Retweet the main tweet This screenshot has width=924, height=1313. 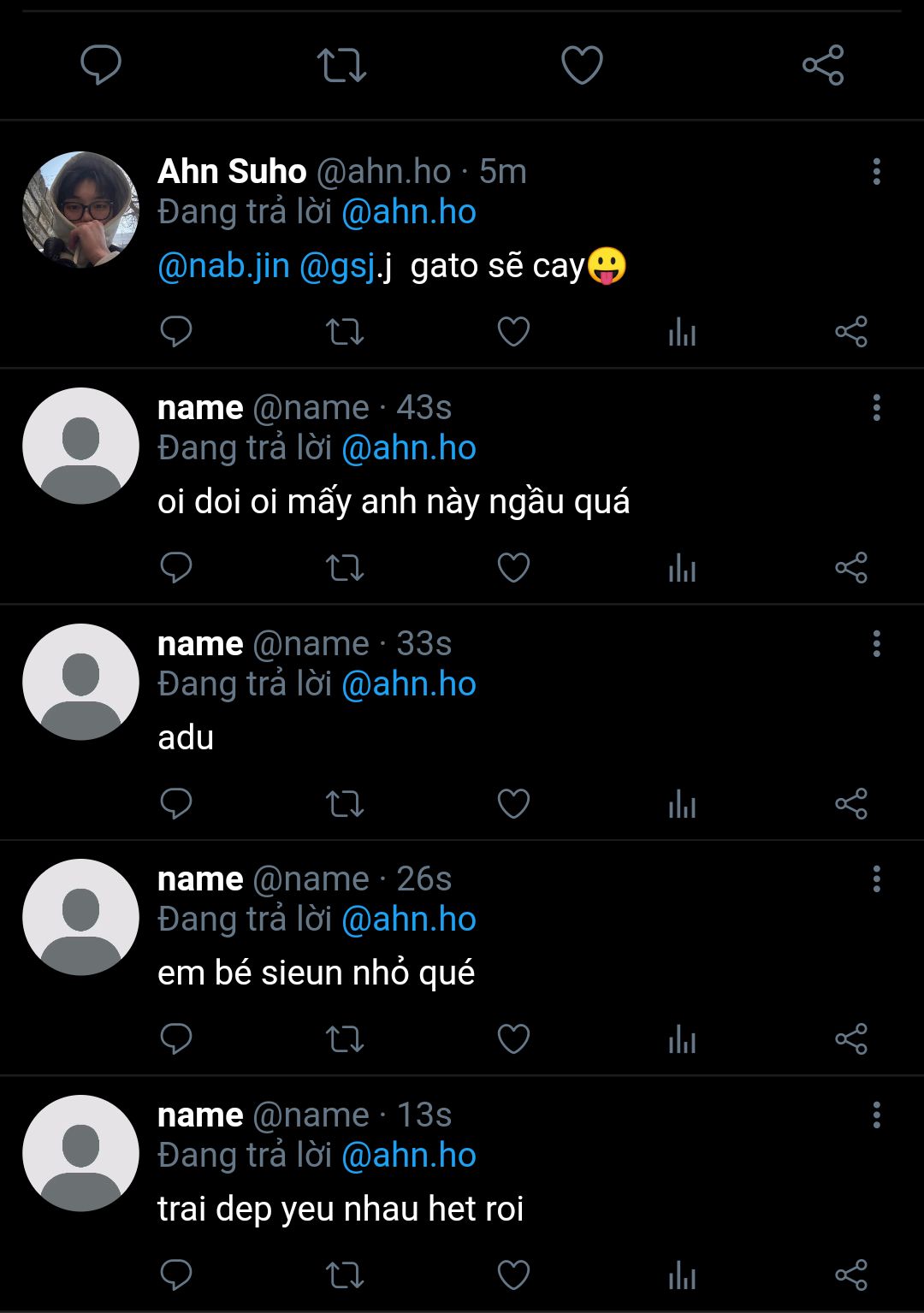[341, 65]
